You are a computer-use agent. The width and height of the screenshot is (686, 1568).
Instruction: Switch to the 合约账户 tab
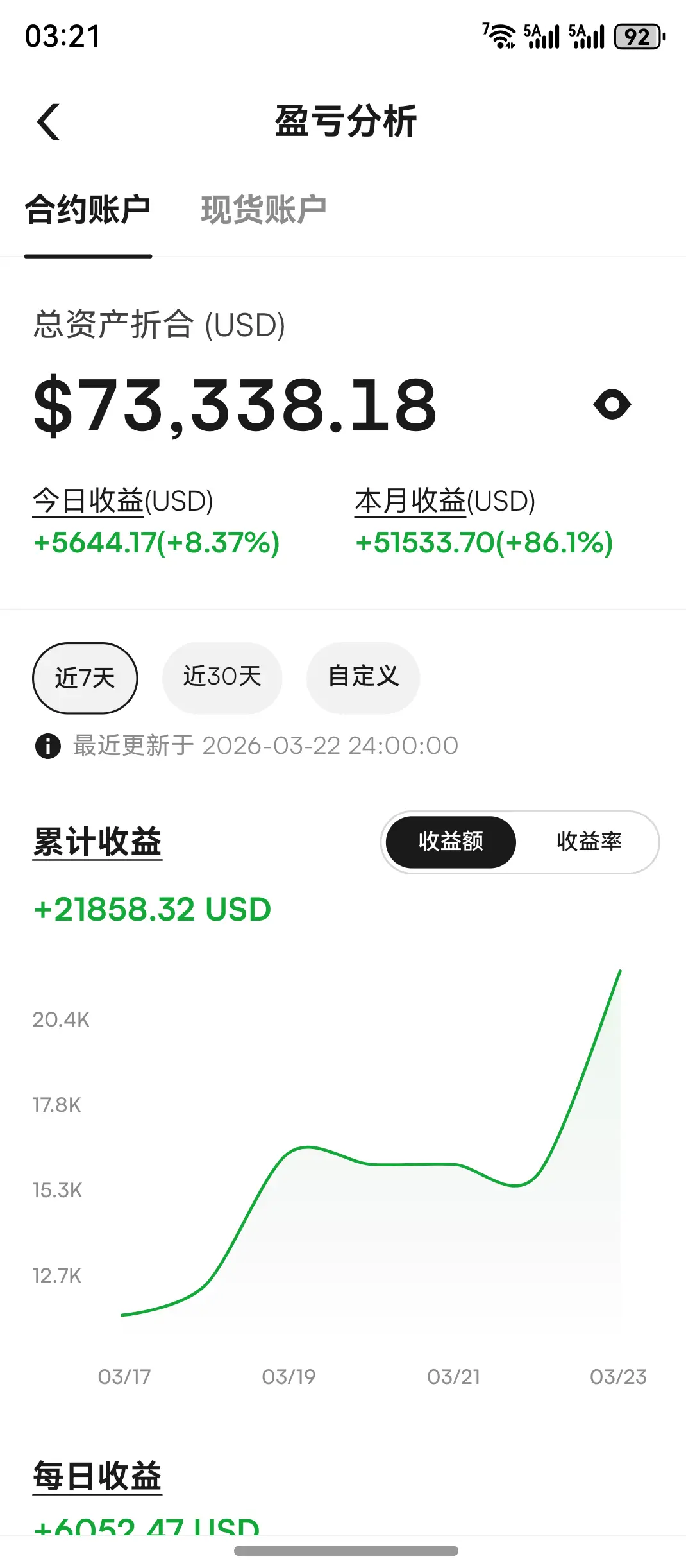click(x=88, y=210)
